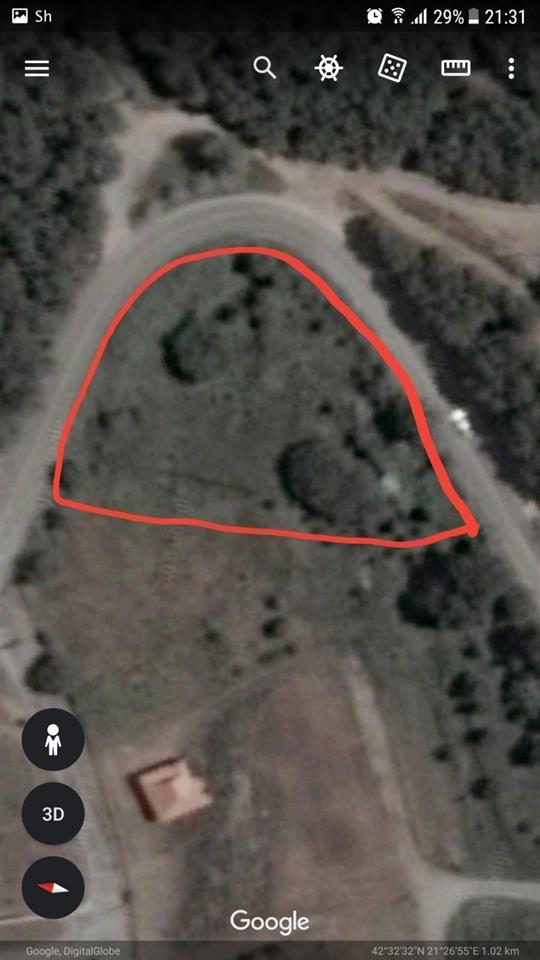Tap the I'm Feeling Lucky dice

tap(392, 68)
